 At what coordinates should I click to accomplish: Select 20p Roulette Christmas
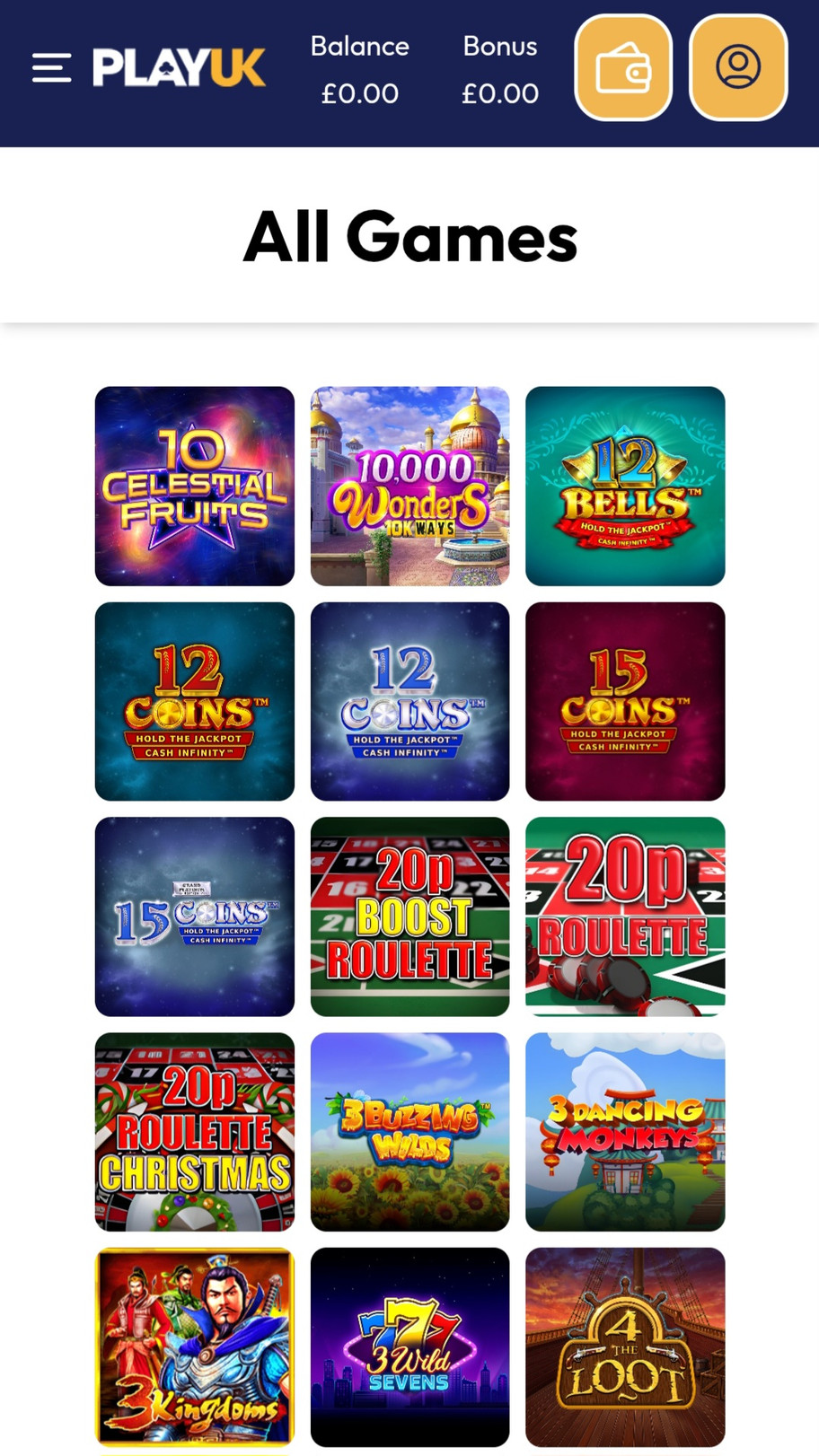(195, 1131)
